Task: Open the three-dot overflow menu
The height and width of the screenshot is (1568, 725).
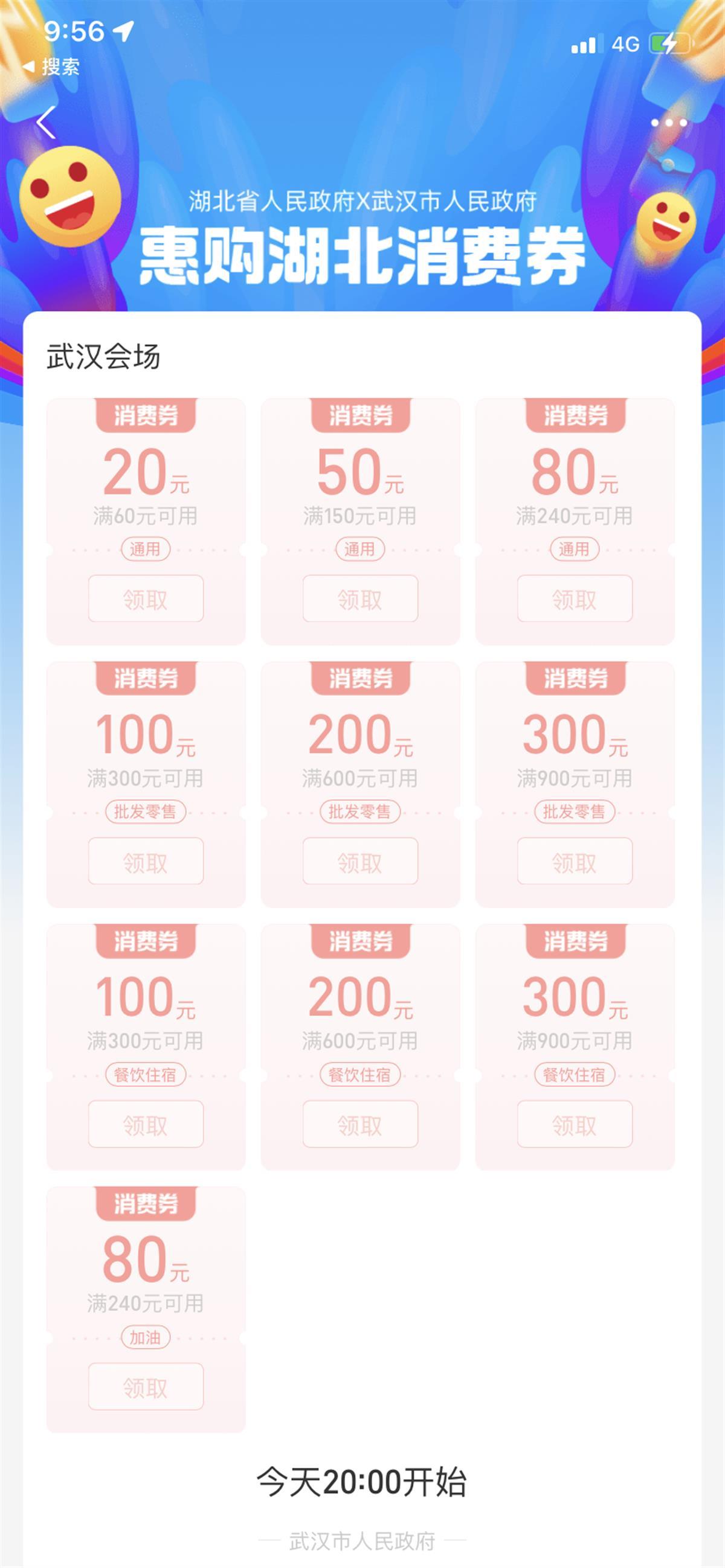Action: point(668,123)
